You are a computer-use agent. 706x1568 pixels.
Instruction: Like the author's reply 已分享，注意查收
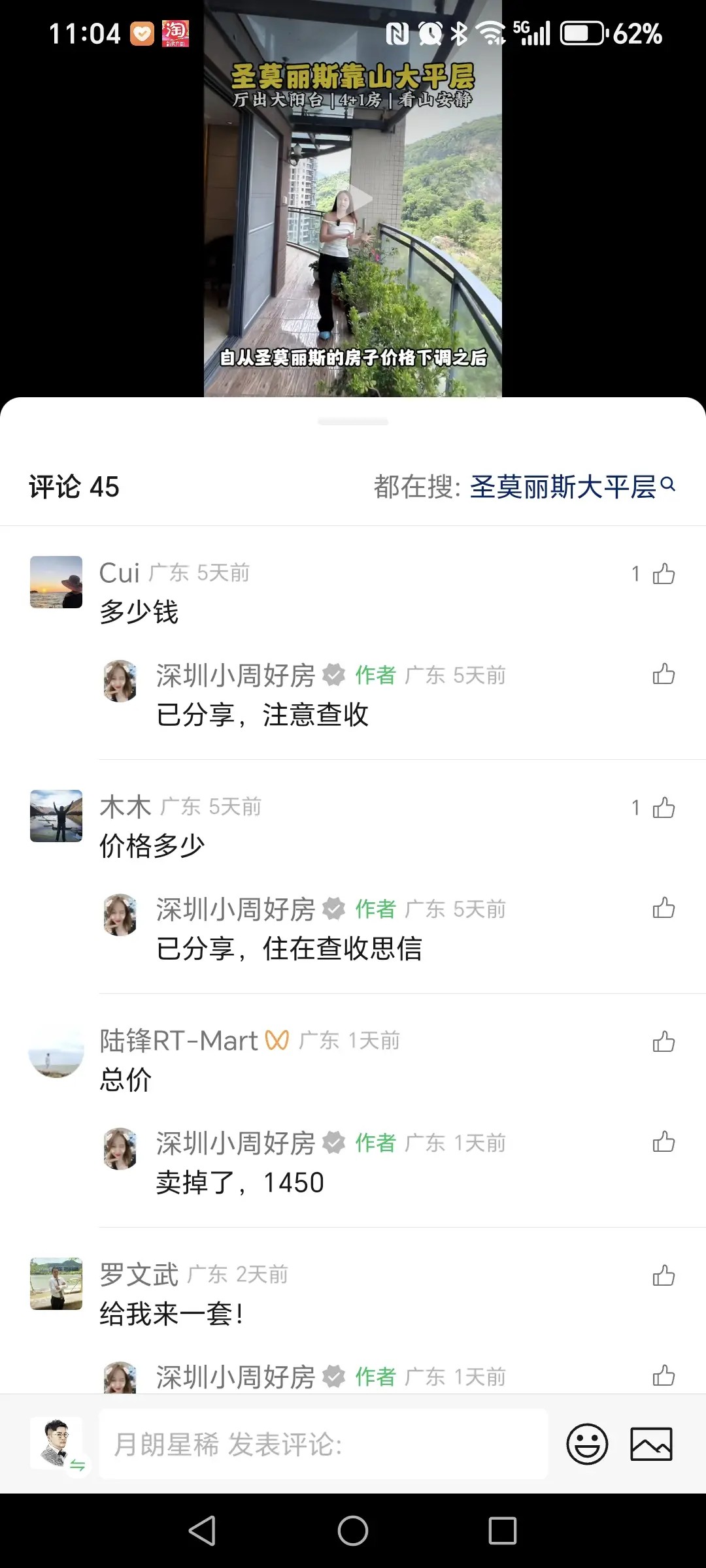pyautogui.click(x=664, y=674)
